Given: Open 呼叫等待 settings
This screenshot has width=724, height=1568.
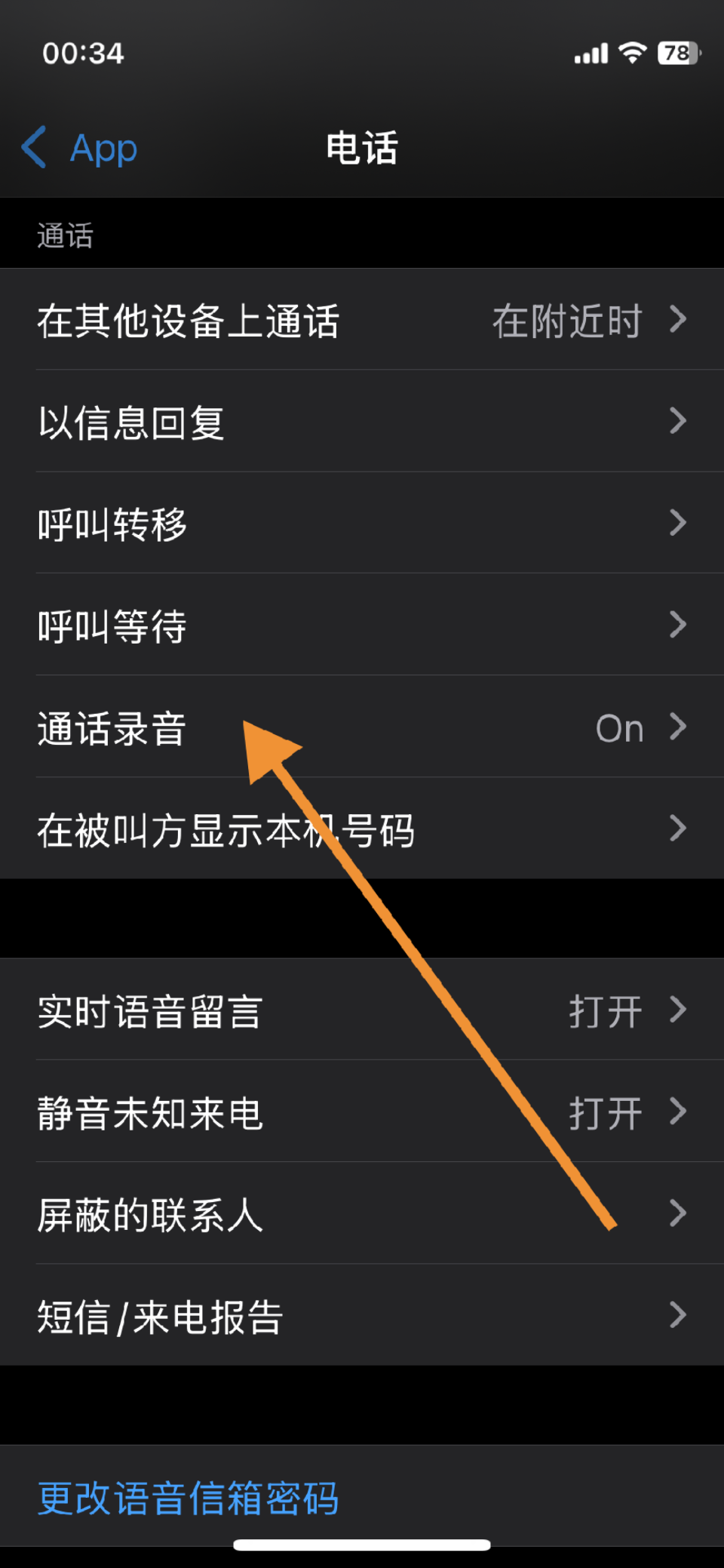Looking at the screenshot, I should [362, 625].
